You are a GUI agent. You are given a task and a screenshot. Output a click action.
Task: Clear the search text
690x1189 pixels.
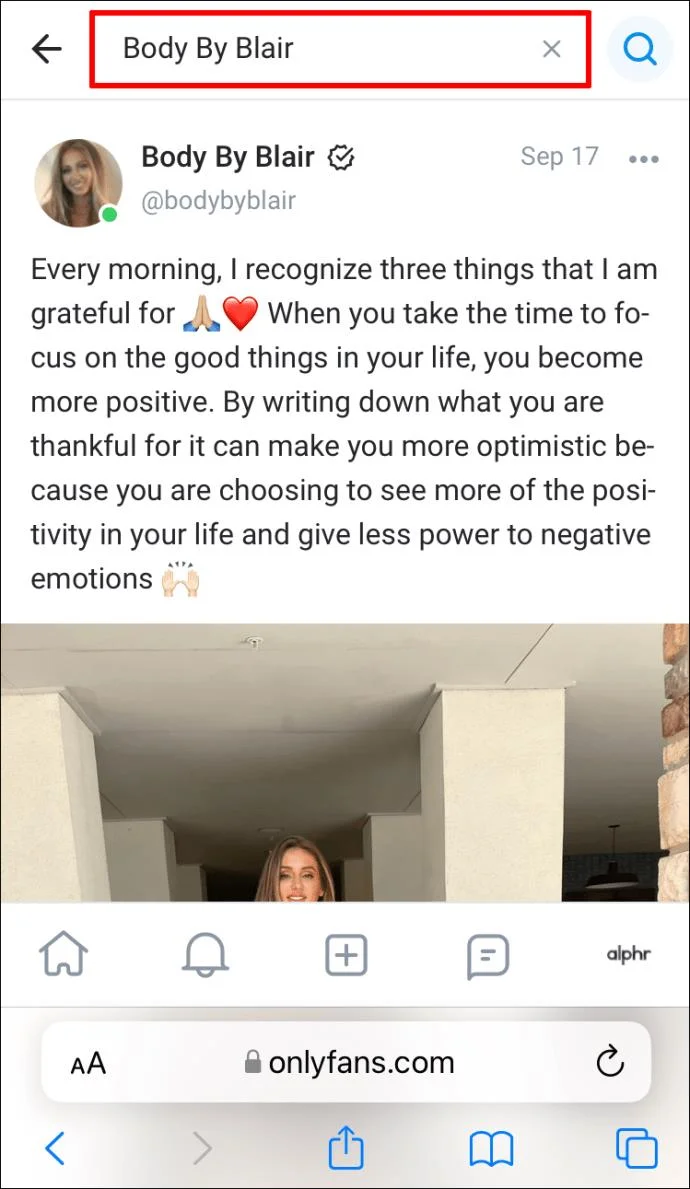(551, 49)
